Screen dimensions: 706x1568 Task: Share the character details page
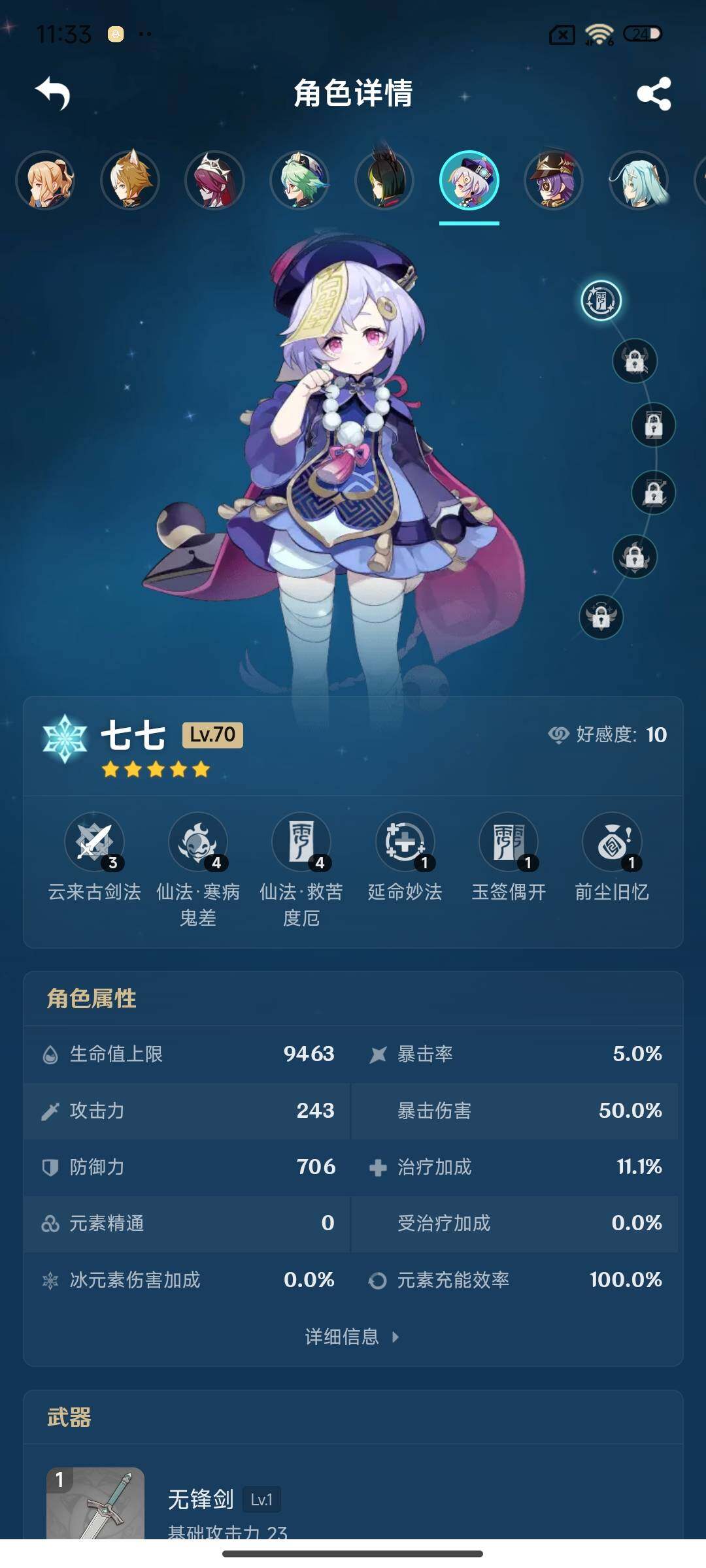tap(654, 93)
